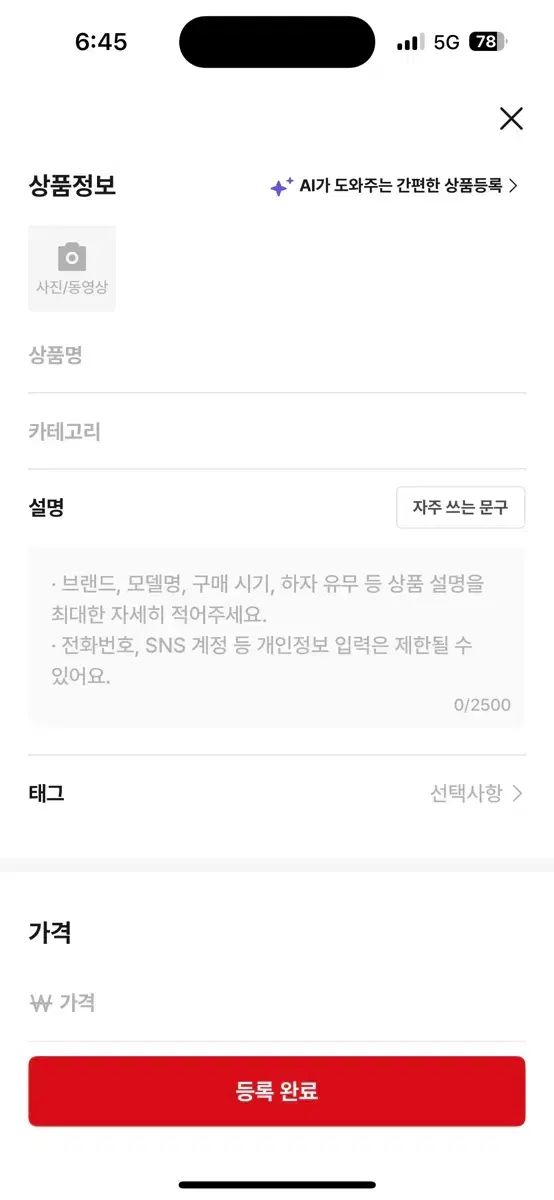Open AI가 도와주는 간편한 상품등록
This screenshot has height=1200, width=554.
click(x=394, y=186)
